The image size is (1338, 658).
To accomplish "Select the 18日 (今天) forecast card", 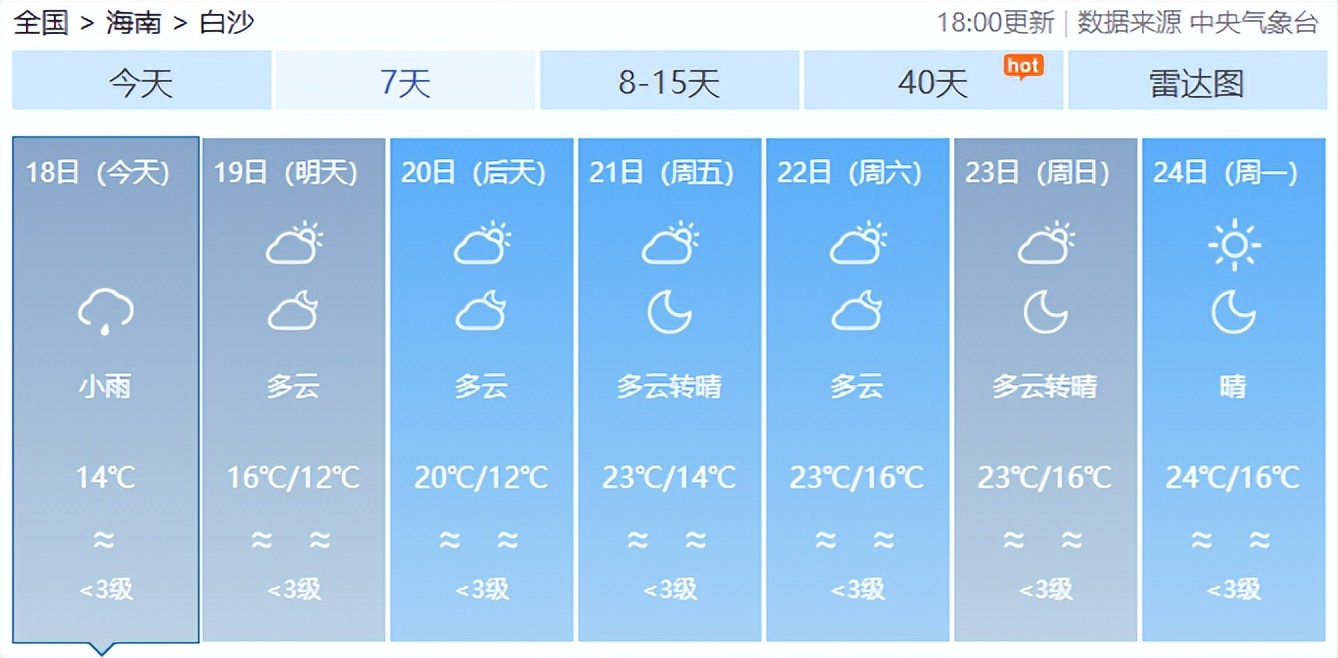I will (x=106, y=390).
